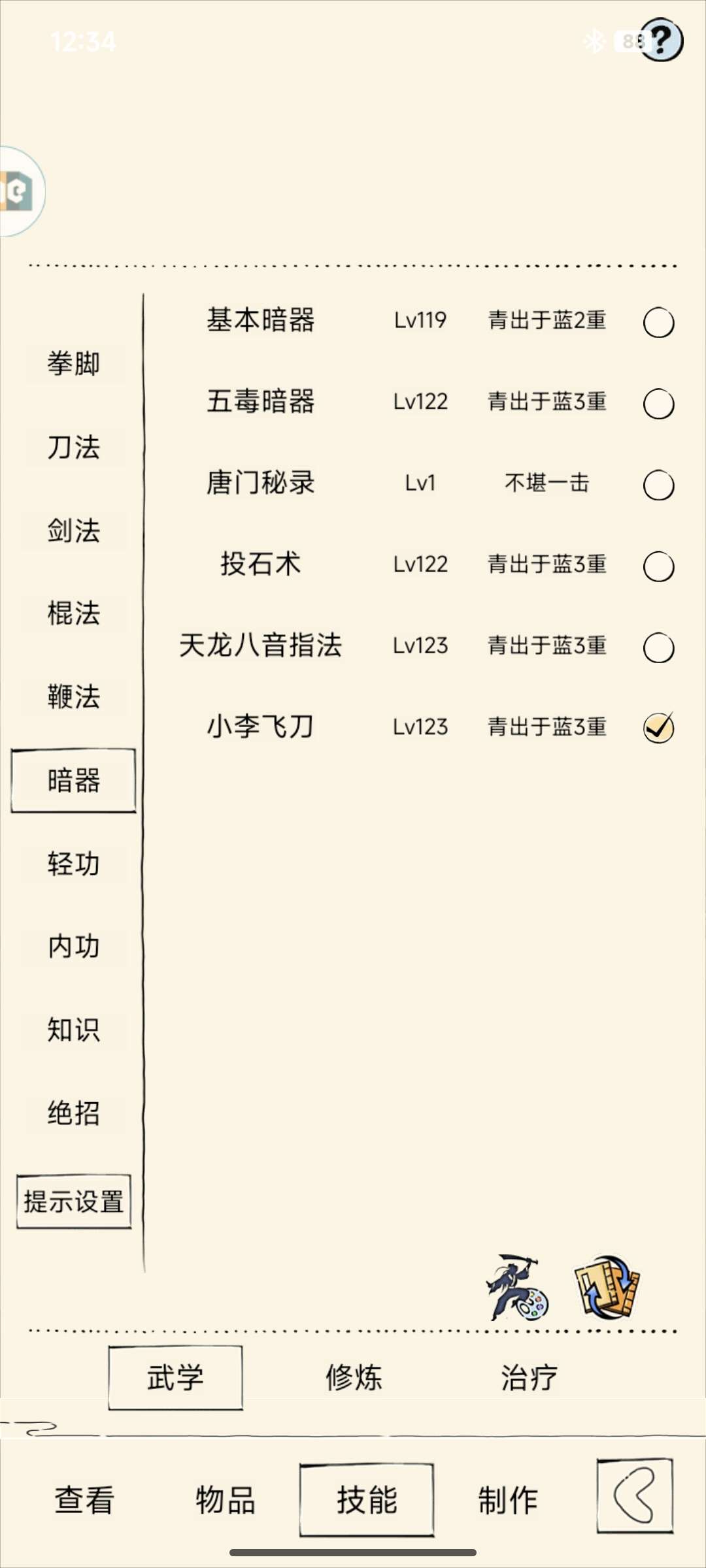
Task: Open the 物品 items tab
Action: click(226, 1499)
